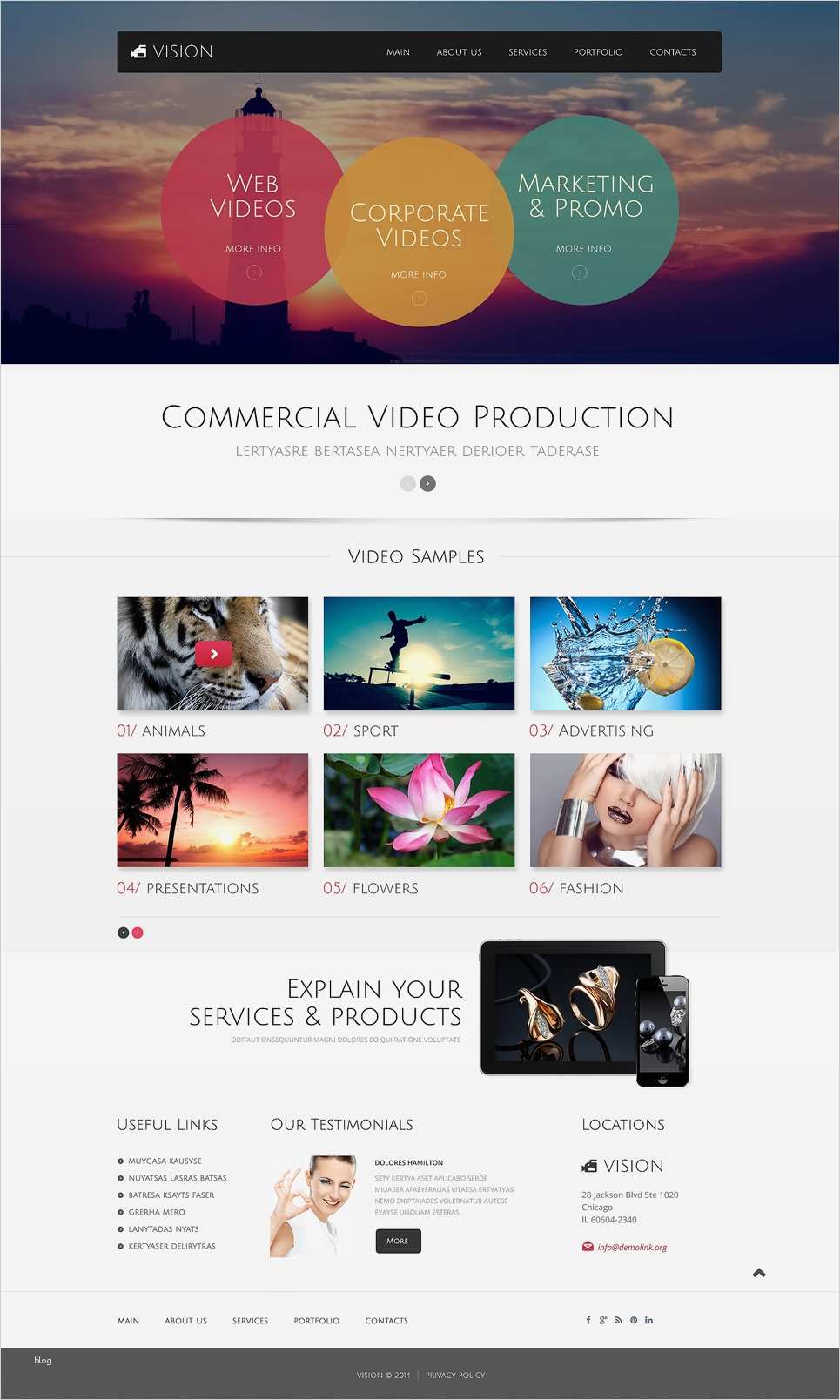840x1400 pixels.
Task: Open the Sport video sample
Action: click(419, 653)
